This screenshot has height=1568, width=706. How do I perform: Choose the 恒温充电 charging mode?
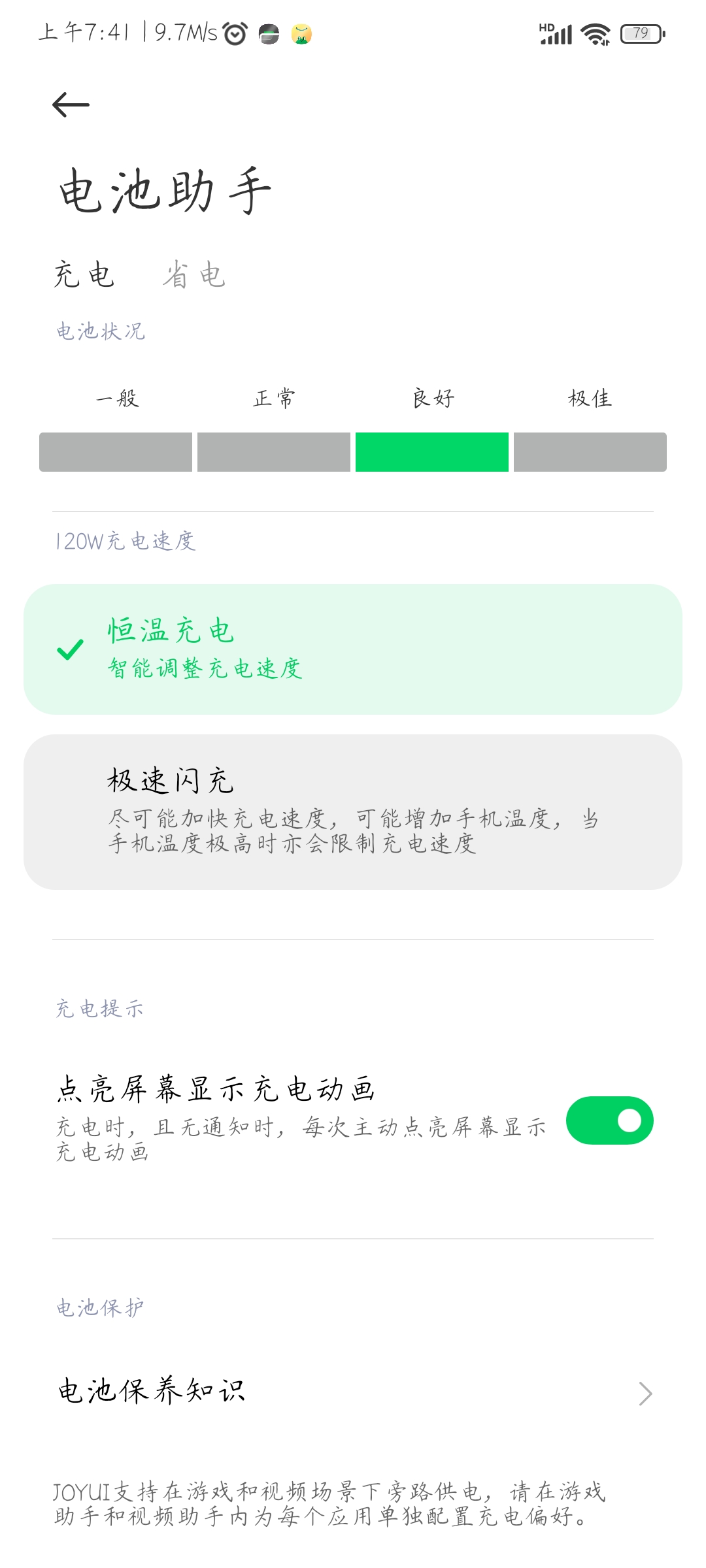tap(353, 649)
